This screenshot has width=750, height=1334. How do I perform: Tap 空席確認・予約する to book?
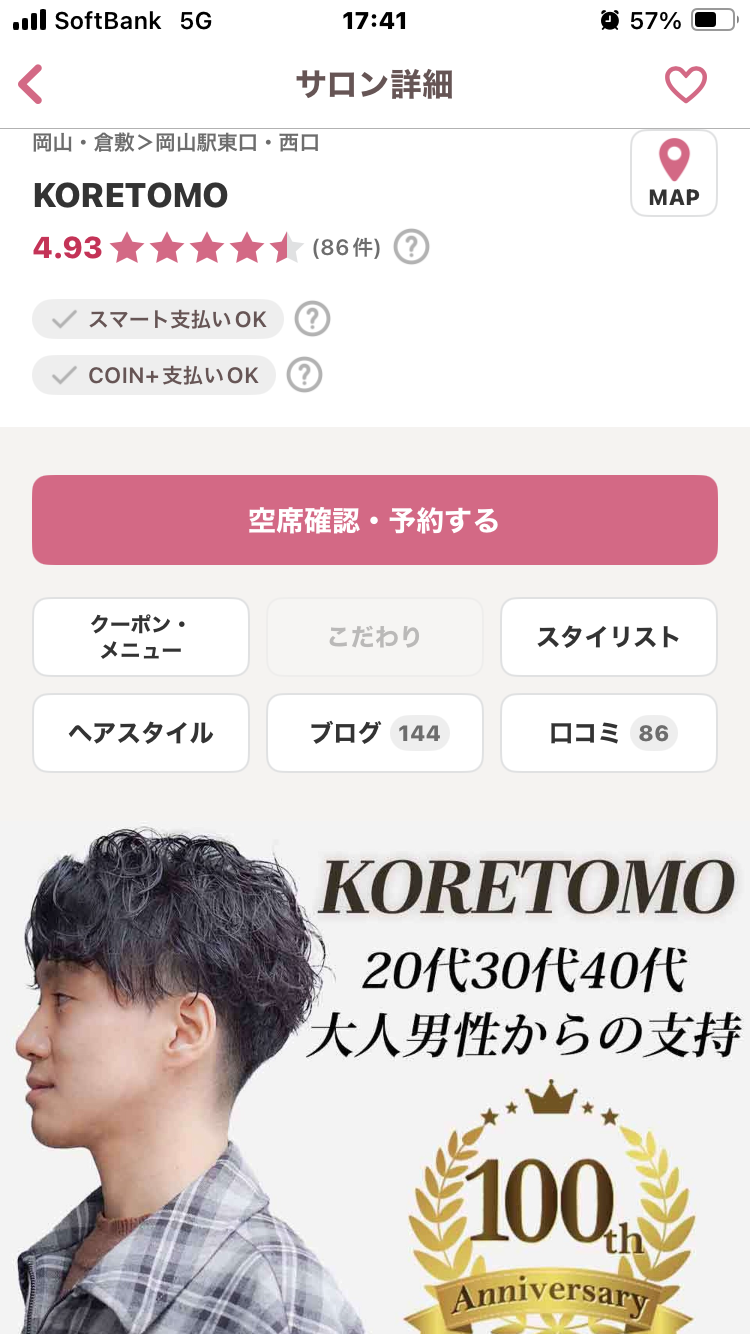pyautogui.click(x=375, y=520)
